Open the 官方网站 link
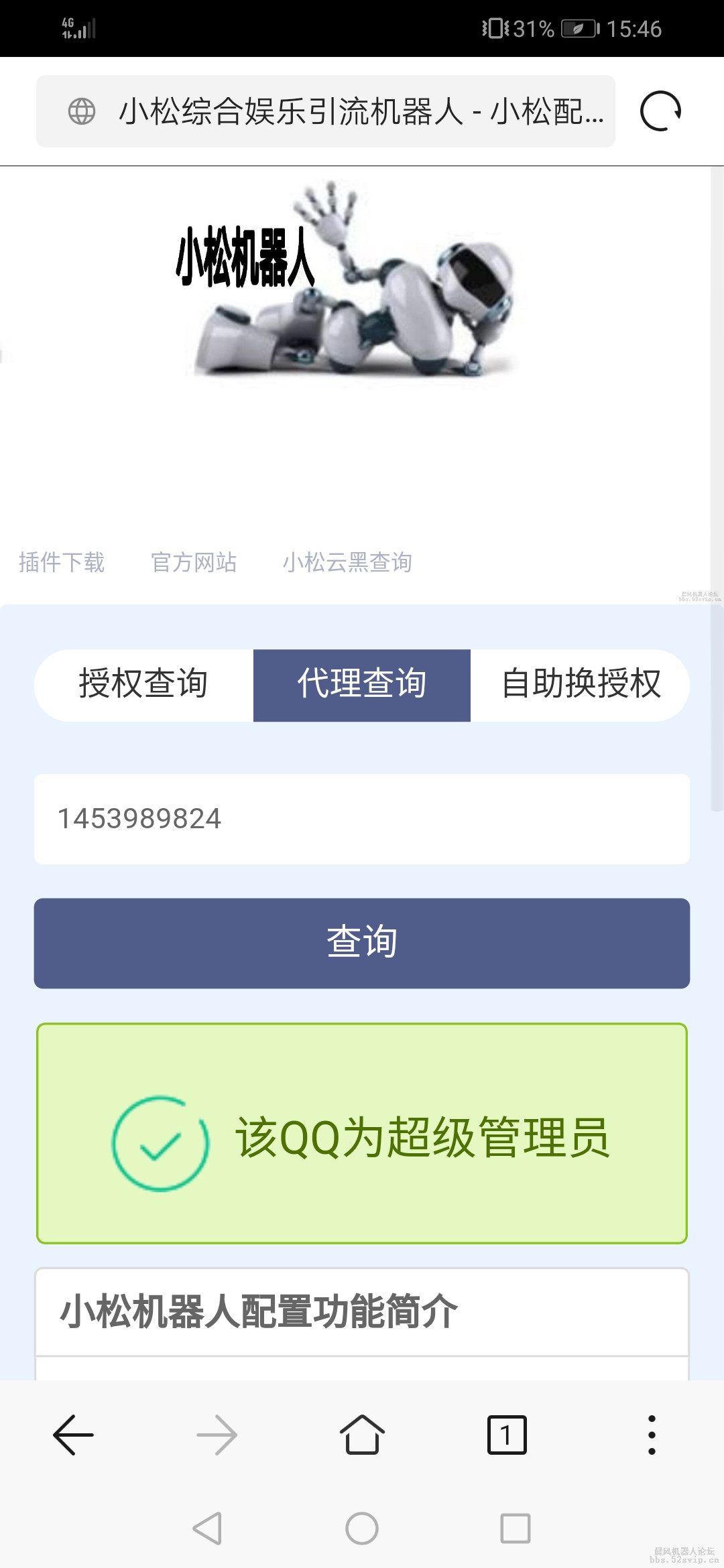Image resolution: width=724 pixels, height=1568 pixels. click(x=195, y=564)
